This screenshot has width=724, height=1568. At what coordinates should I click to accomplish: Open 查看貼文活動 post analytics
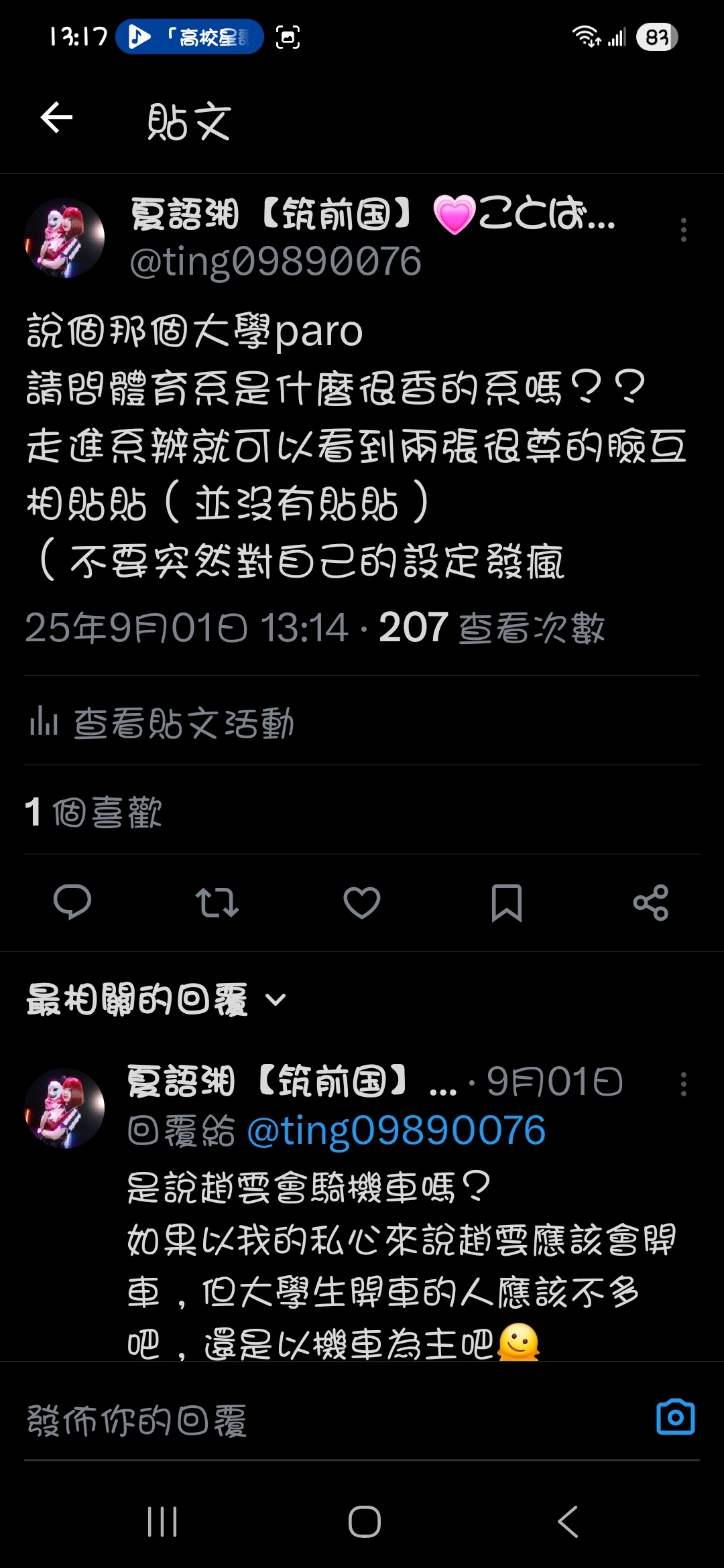click(x=161, y=722)
